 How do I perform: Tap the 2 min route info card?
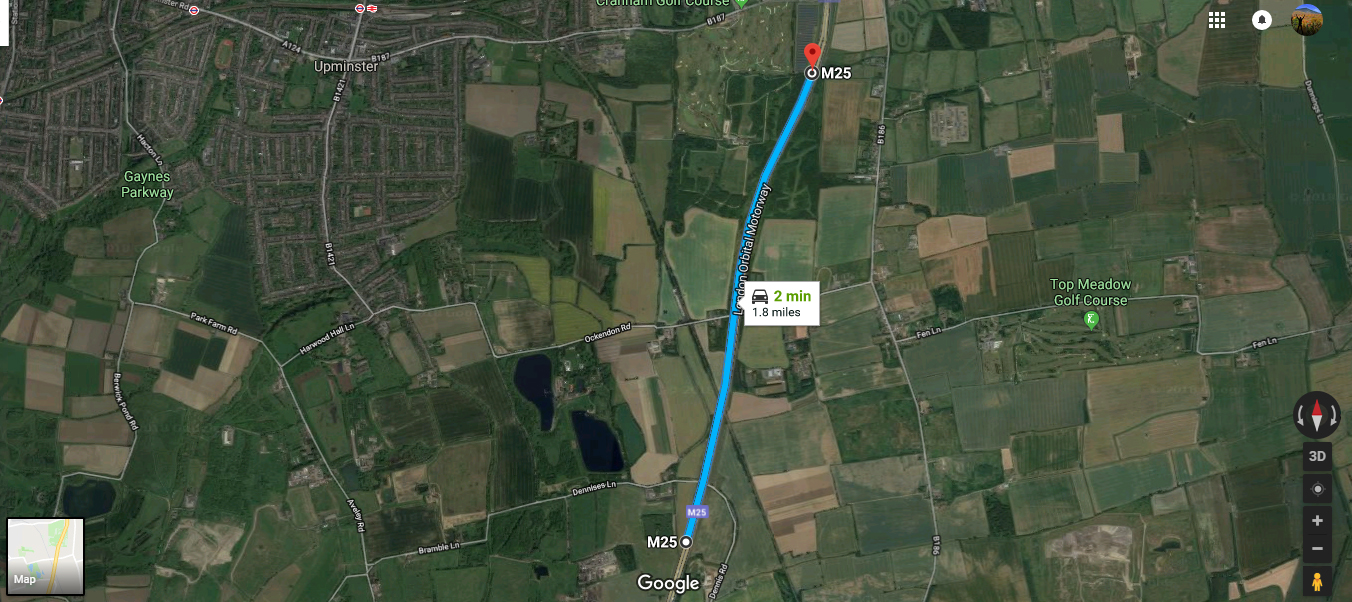[x=782, y=303]
